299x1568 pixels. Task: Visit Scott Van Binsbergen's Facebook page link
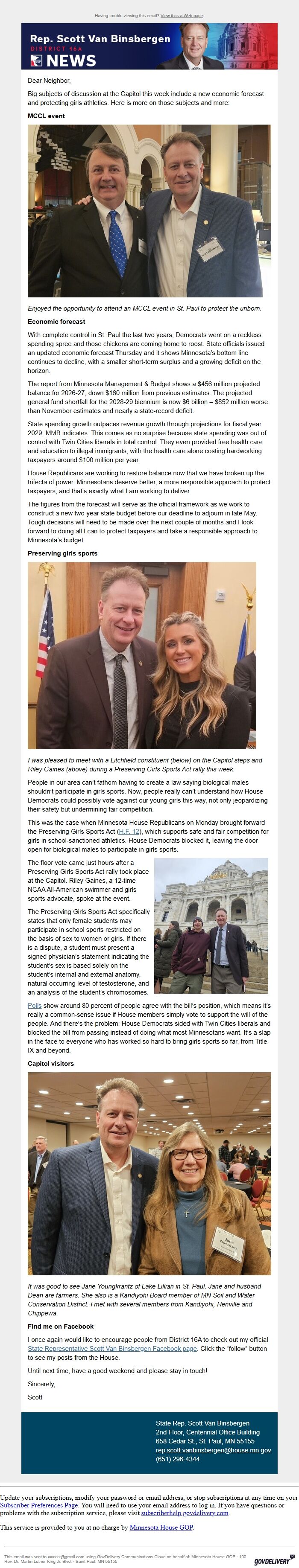point(112,1349)
